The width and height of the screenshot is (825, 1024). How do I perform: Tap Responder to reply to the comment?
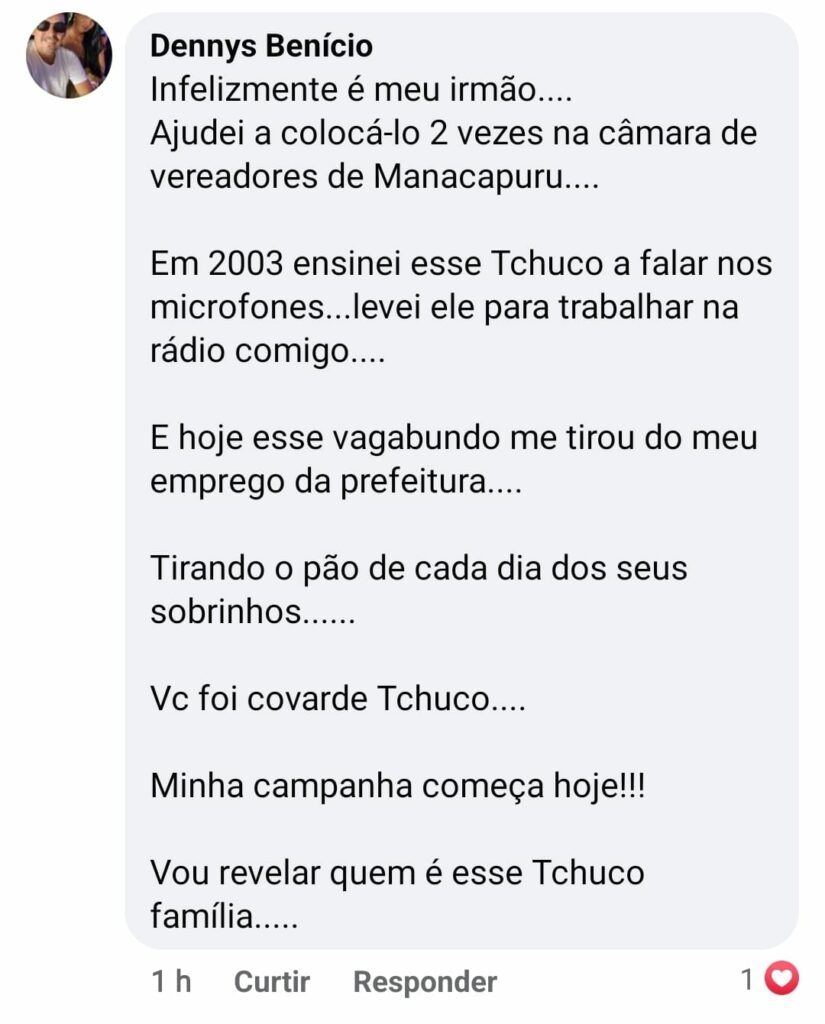point(424,981)
